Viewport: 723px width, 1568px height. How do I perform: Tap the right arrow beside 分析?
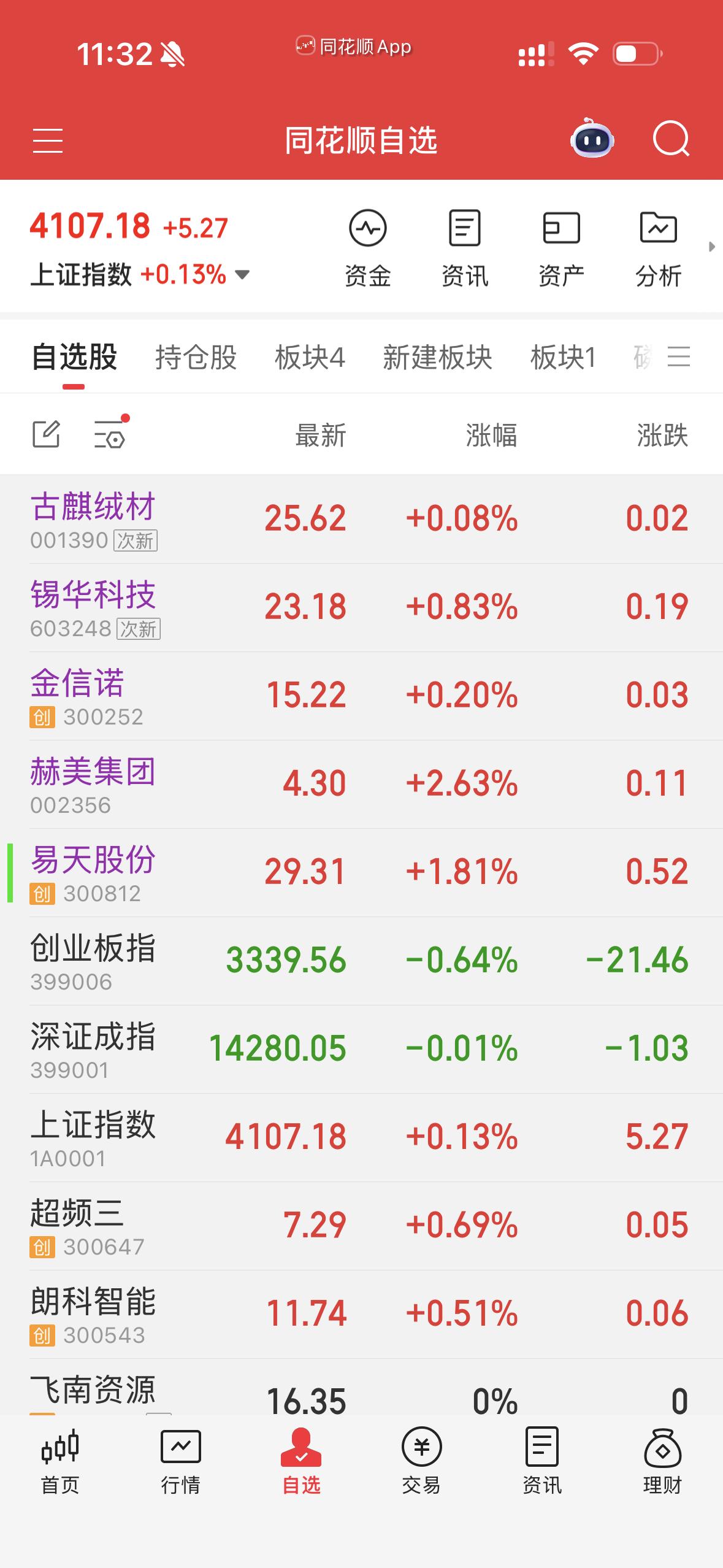click(711, 245)
